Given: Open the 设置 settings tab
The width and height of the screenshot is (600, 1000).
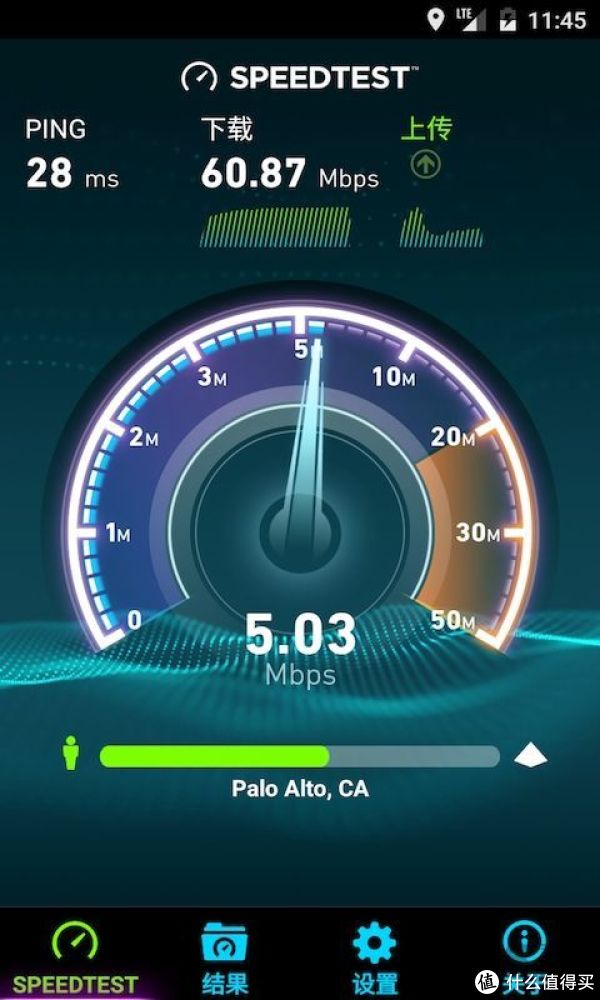Looking at the screenshot, I should click(374, 955).
